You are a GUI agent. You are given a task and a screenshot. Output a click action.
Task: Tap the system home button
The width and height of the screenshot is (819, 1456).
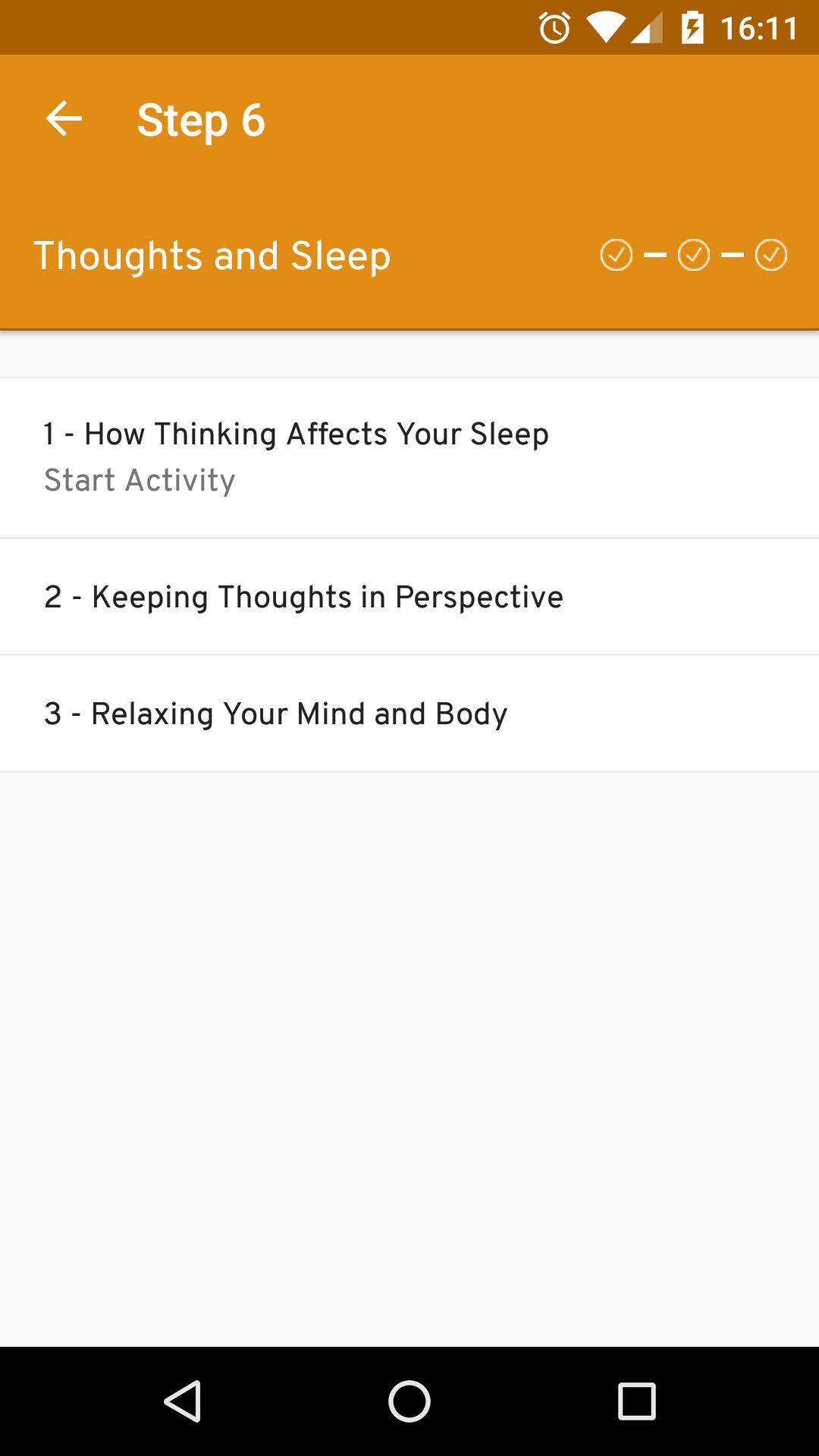409,1401
